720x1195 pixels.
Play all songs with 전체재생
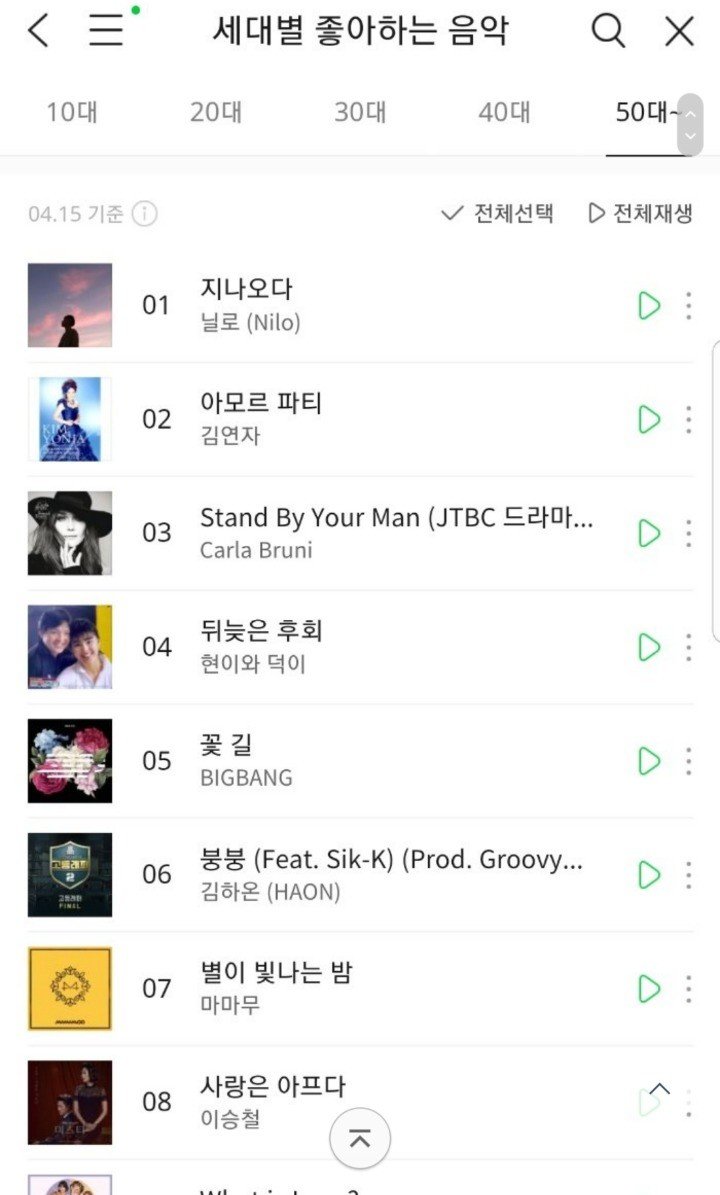pos(640,213)
